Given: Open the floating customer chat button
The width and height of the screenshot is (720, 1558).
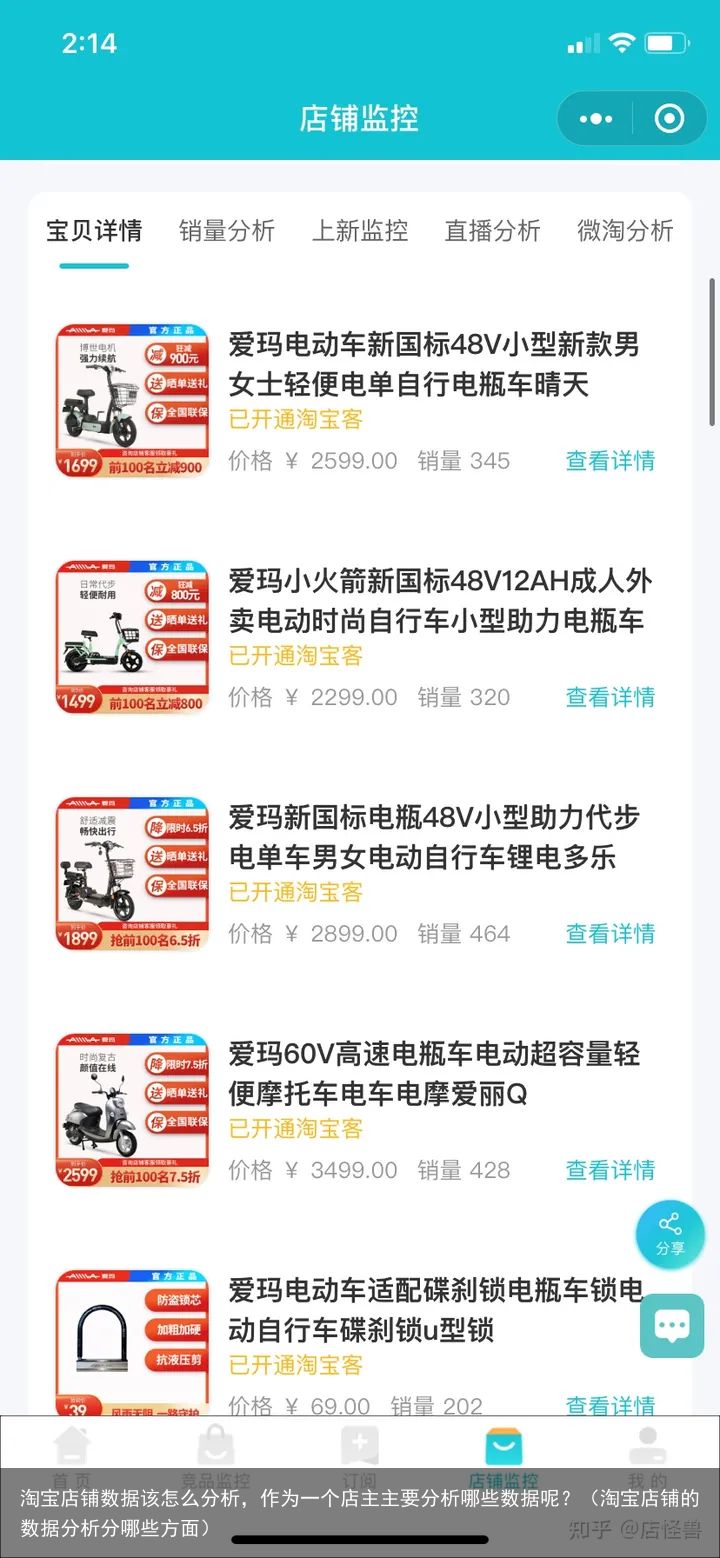Looking at the screenshot, I should (x=672, y=1326).
